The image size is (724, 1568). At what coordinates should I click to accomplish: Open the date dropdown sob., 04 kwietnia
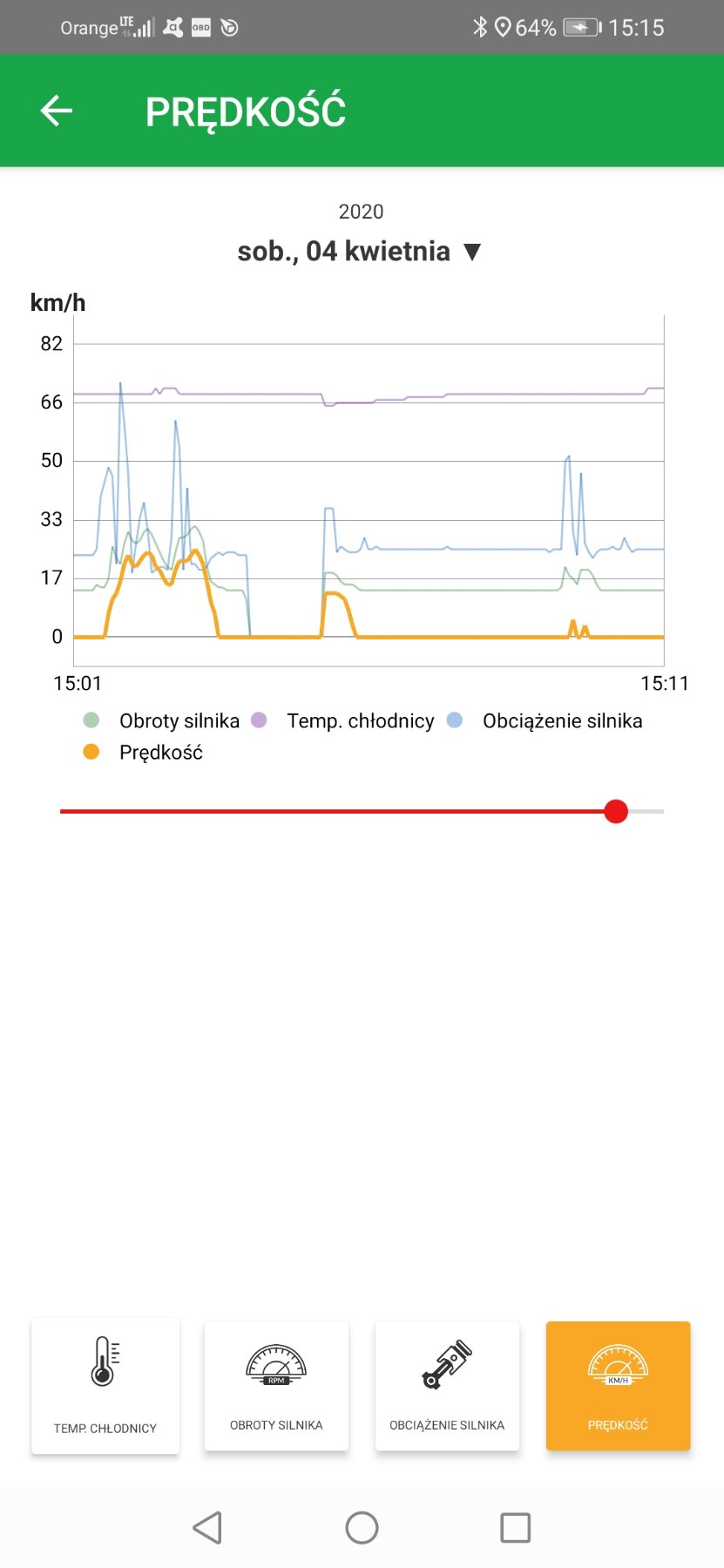click(x=360, y=252)
